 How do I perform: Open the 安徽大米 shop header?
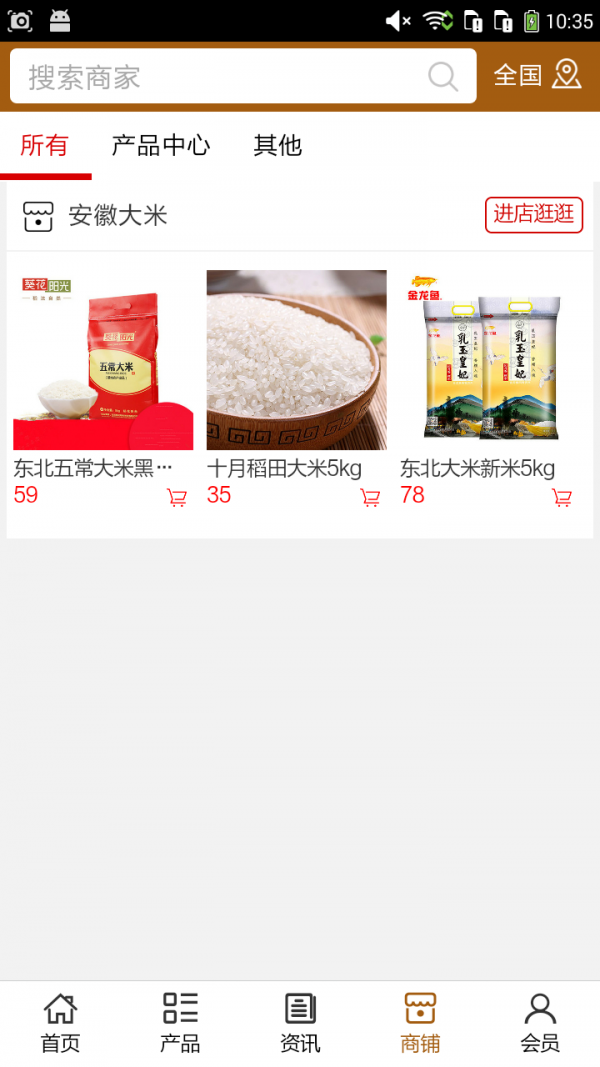click(118, 215)
